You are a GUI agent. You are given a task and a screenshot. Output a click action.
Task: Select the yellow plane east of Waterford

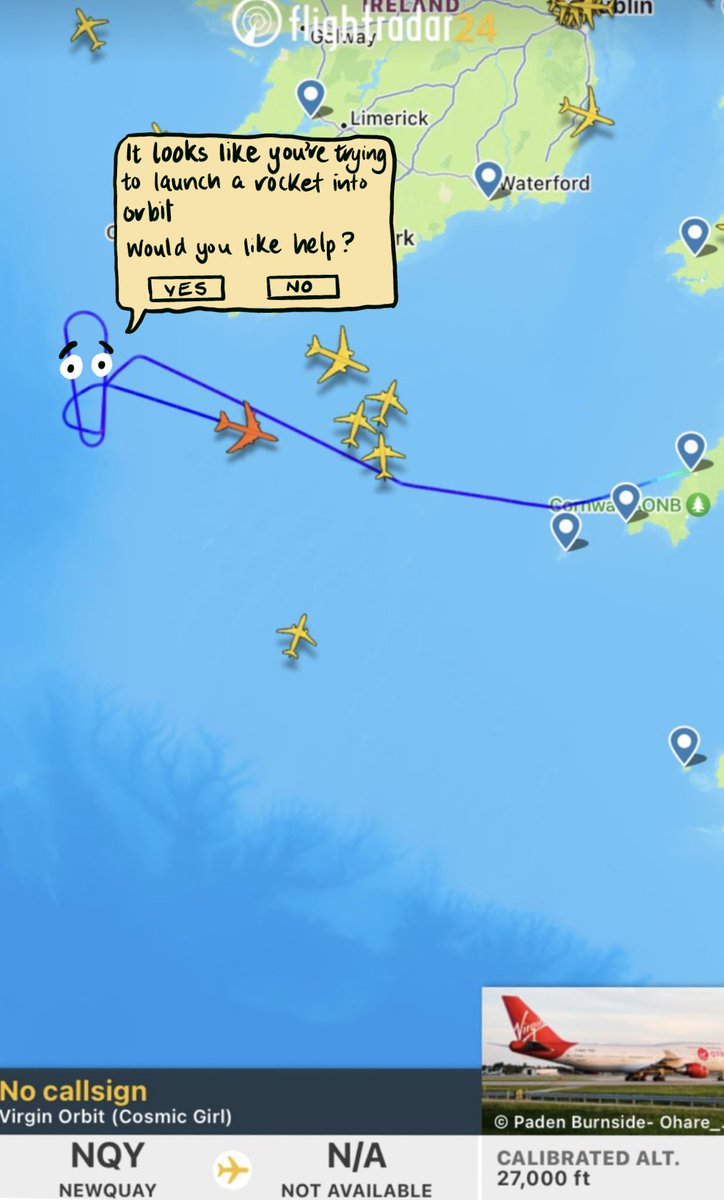point(587,112)
